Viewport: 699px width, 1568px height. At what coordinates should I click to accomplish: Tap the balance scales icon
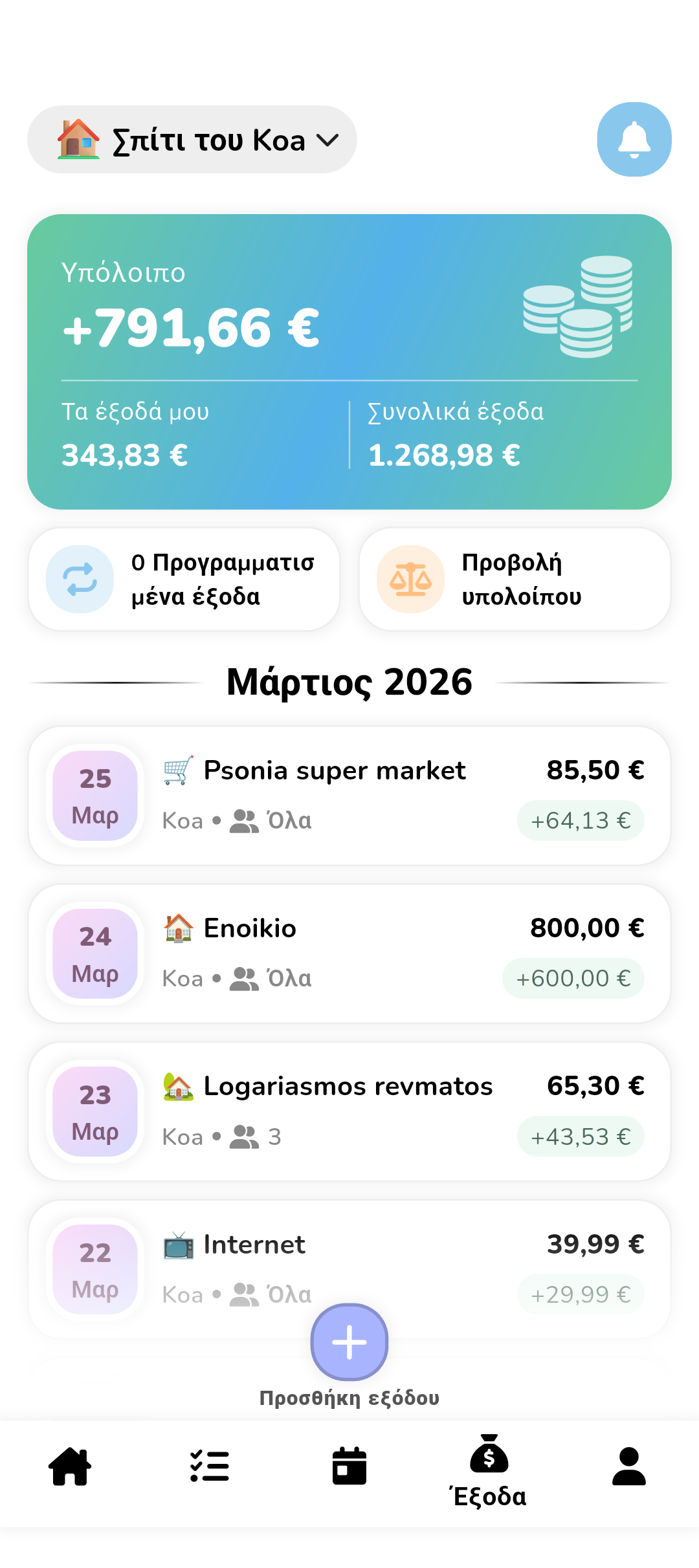(410, 578)
